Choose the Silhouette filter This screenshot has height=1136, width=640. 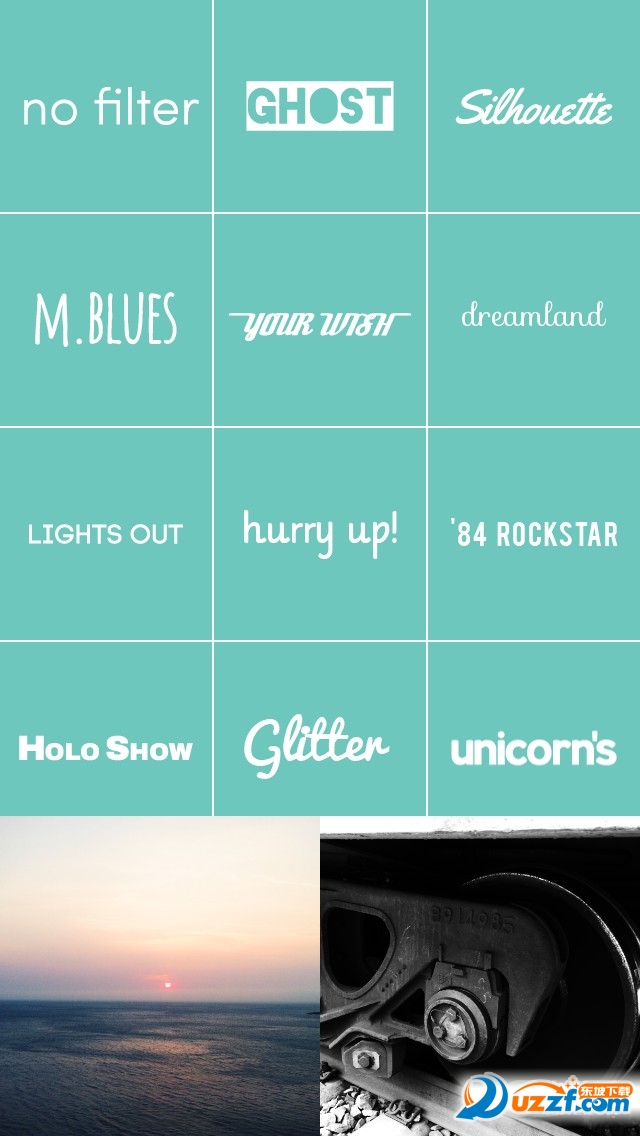534,106
